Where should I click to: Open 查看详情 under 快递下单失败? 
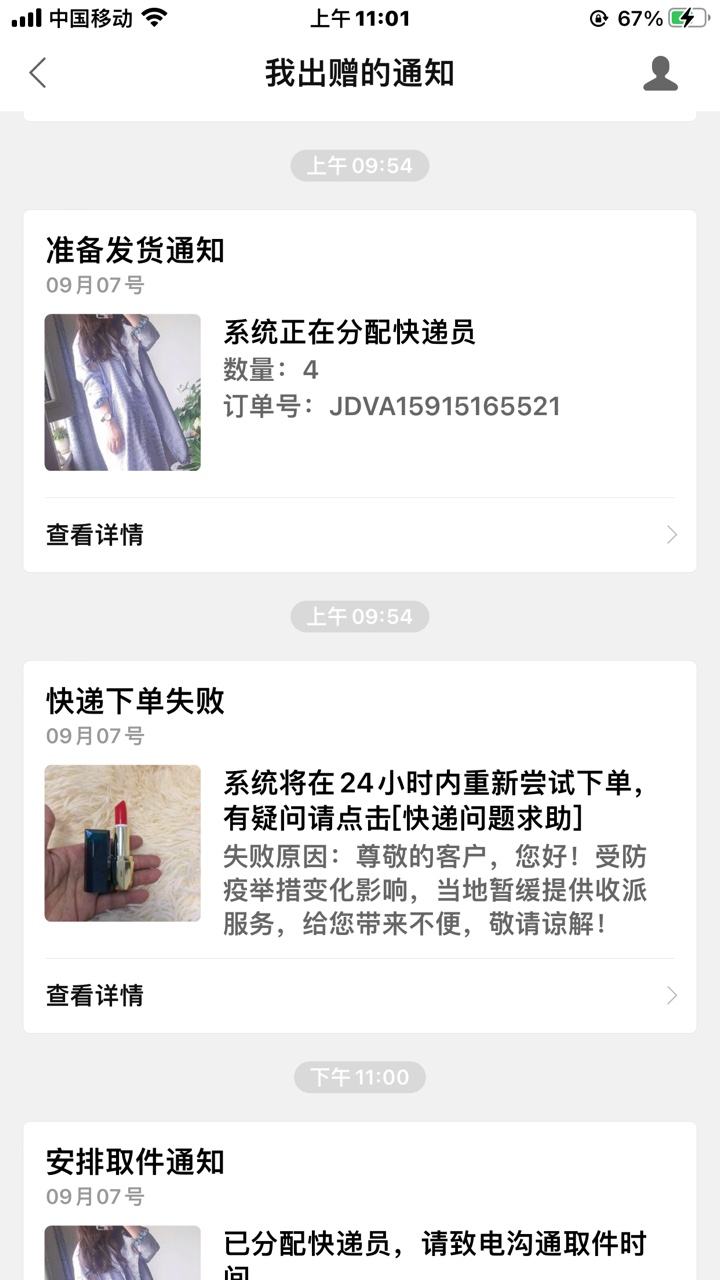point(360,995)
